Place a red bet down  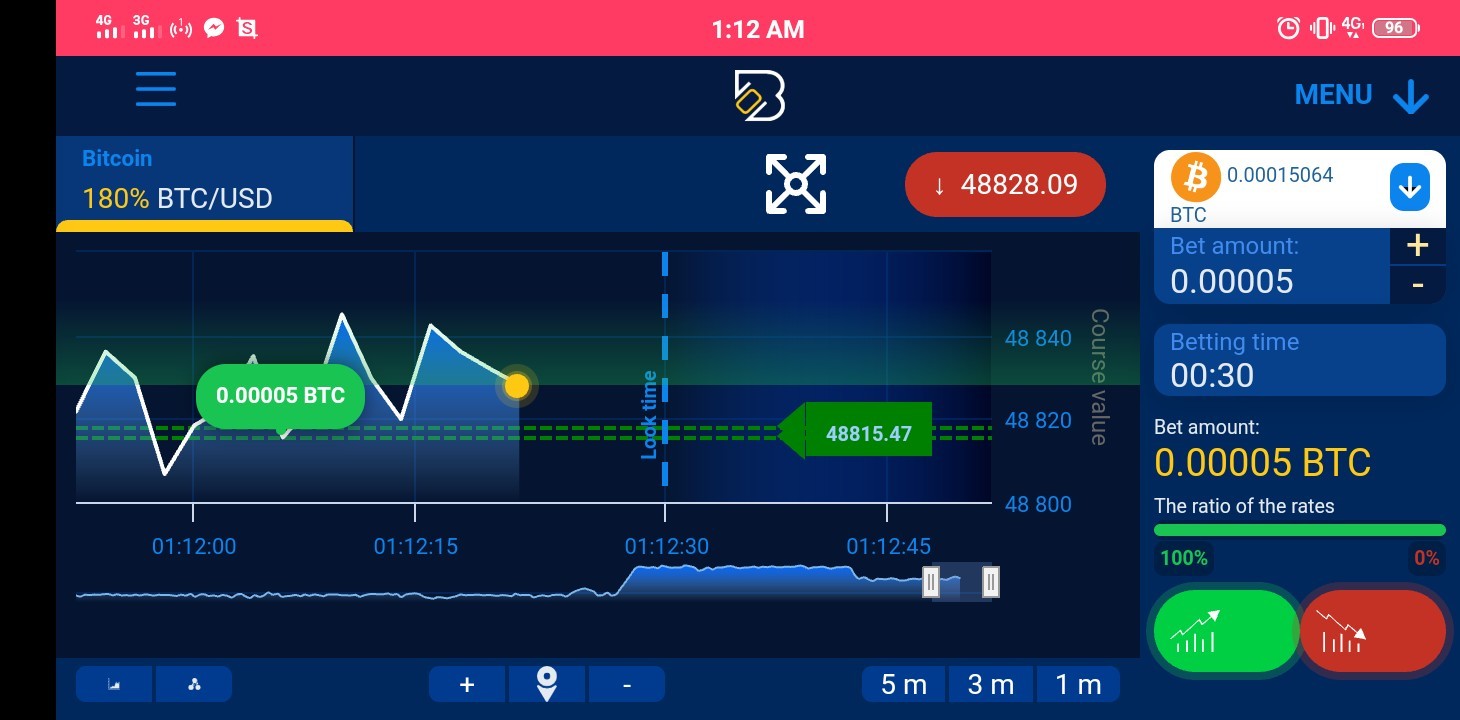pos(1372,632)
